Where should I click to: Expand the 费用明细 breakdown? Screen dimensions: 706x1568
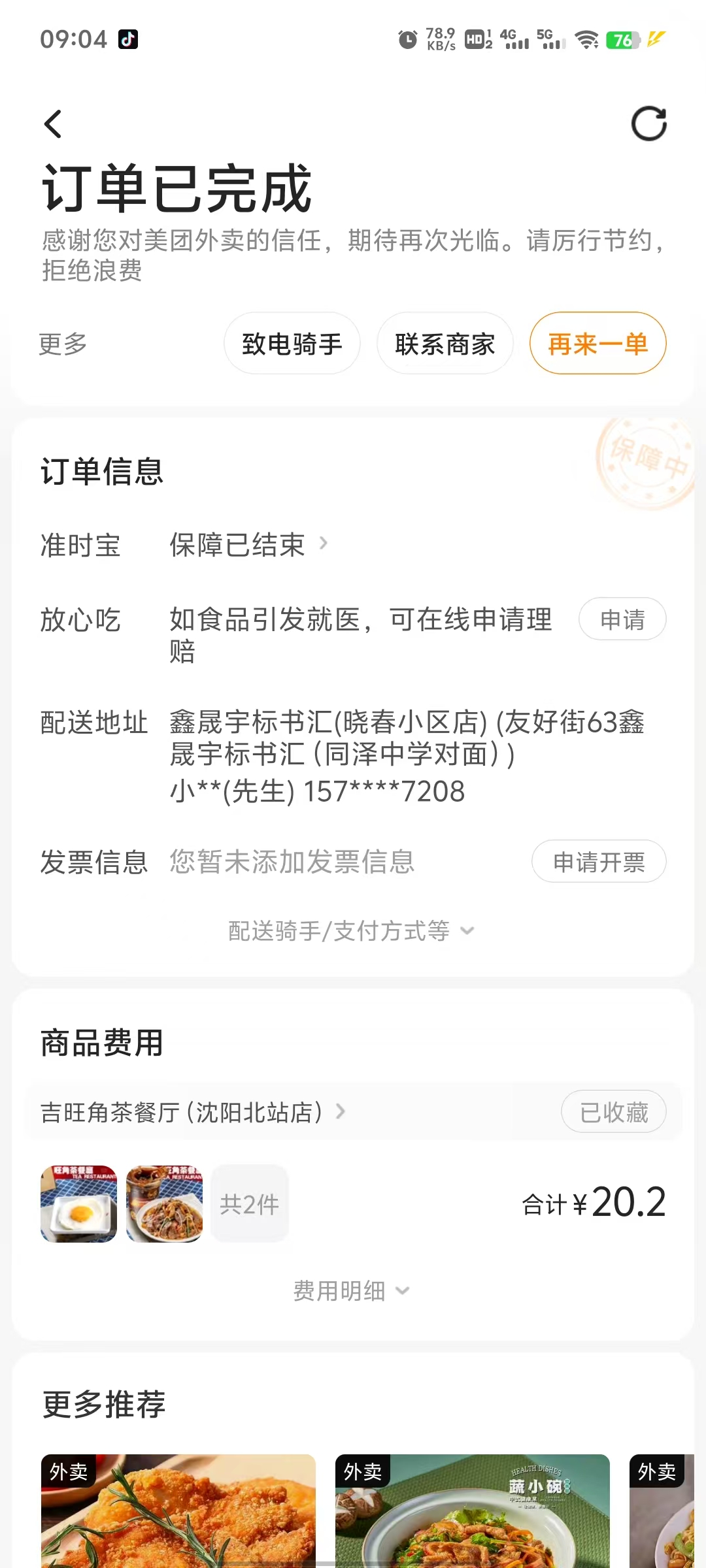tap(352, 1290)
